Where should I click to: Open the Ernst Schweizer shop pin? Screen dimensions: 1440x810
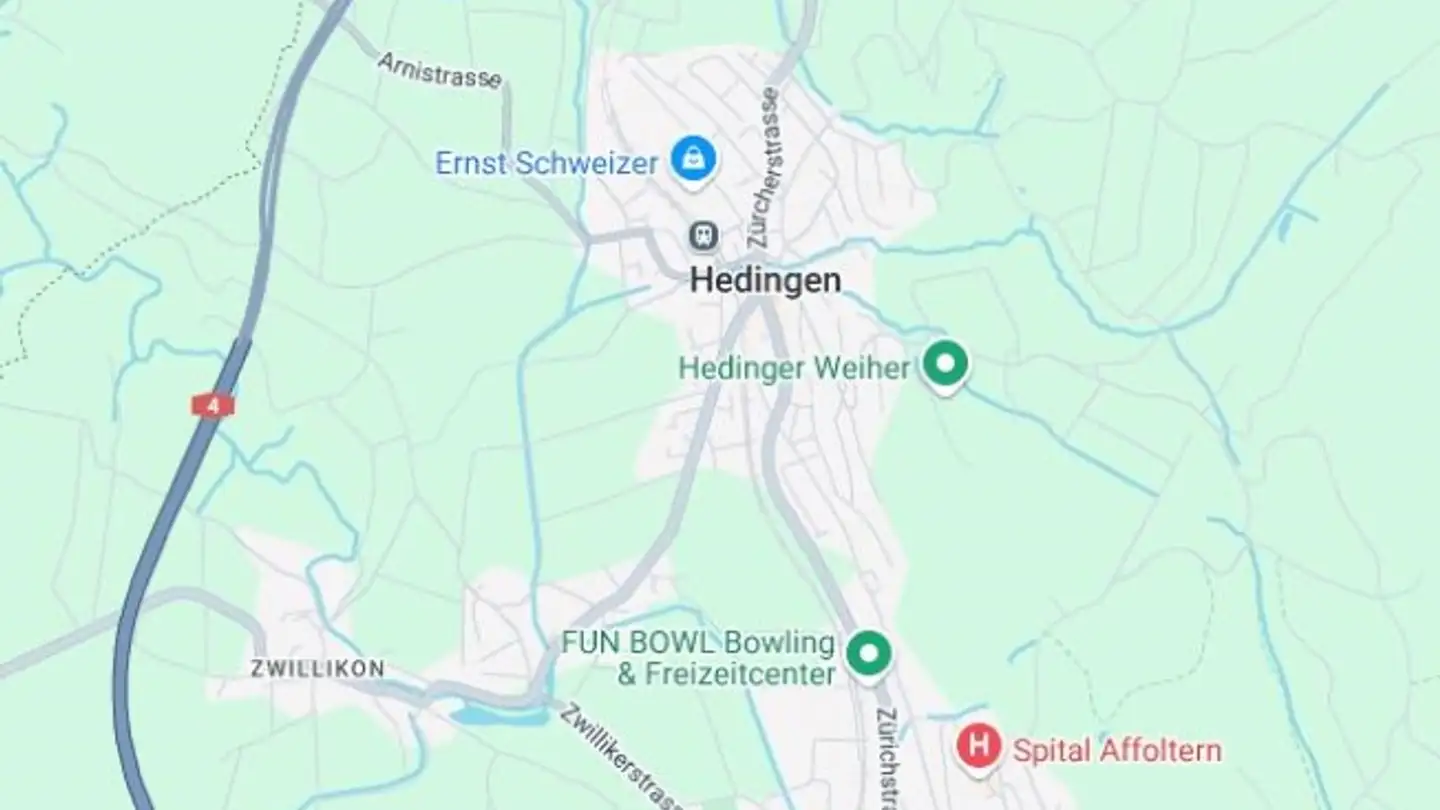click(693, 158)
